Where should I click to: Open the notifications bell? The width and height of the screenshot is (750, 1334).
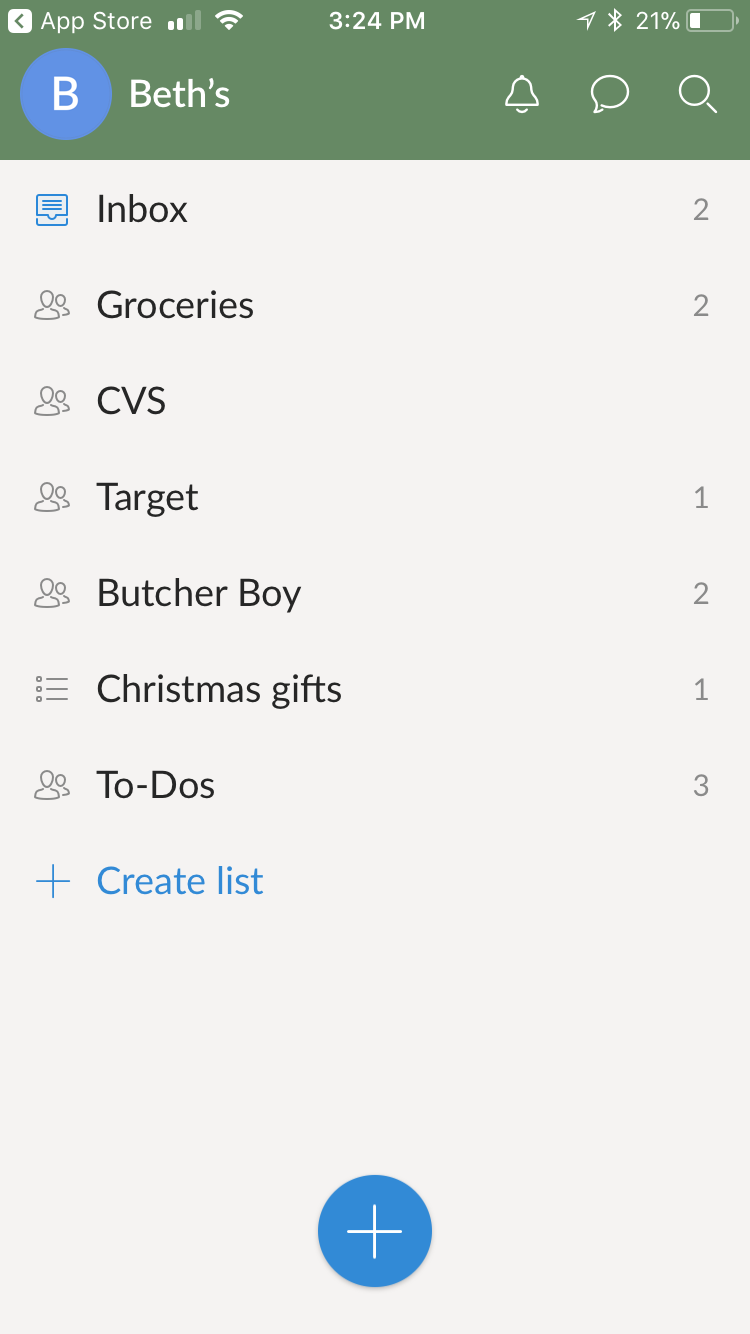pyautogui.click(x=522, y=94)
